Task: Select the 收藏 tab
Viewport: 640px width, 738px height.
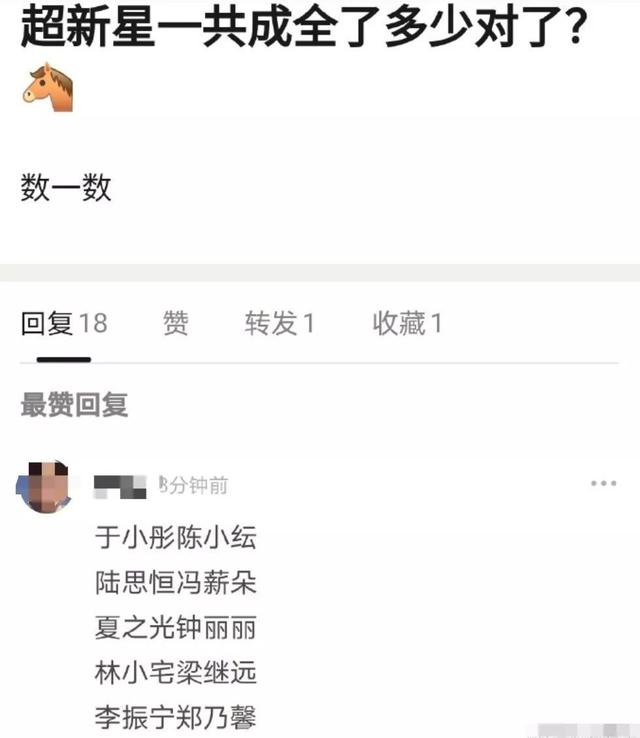Action: tap(407, 324)
